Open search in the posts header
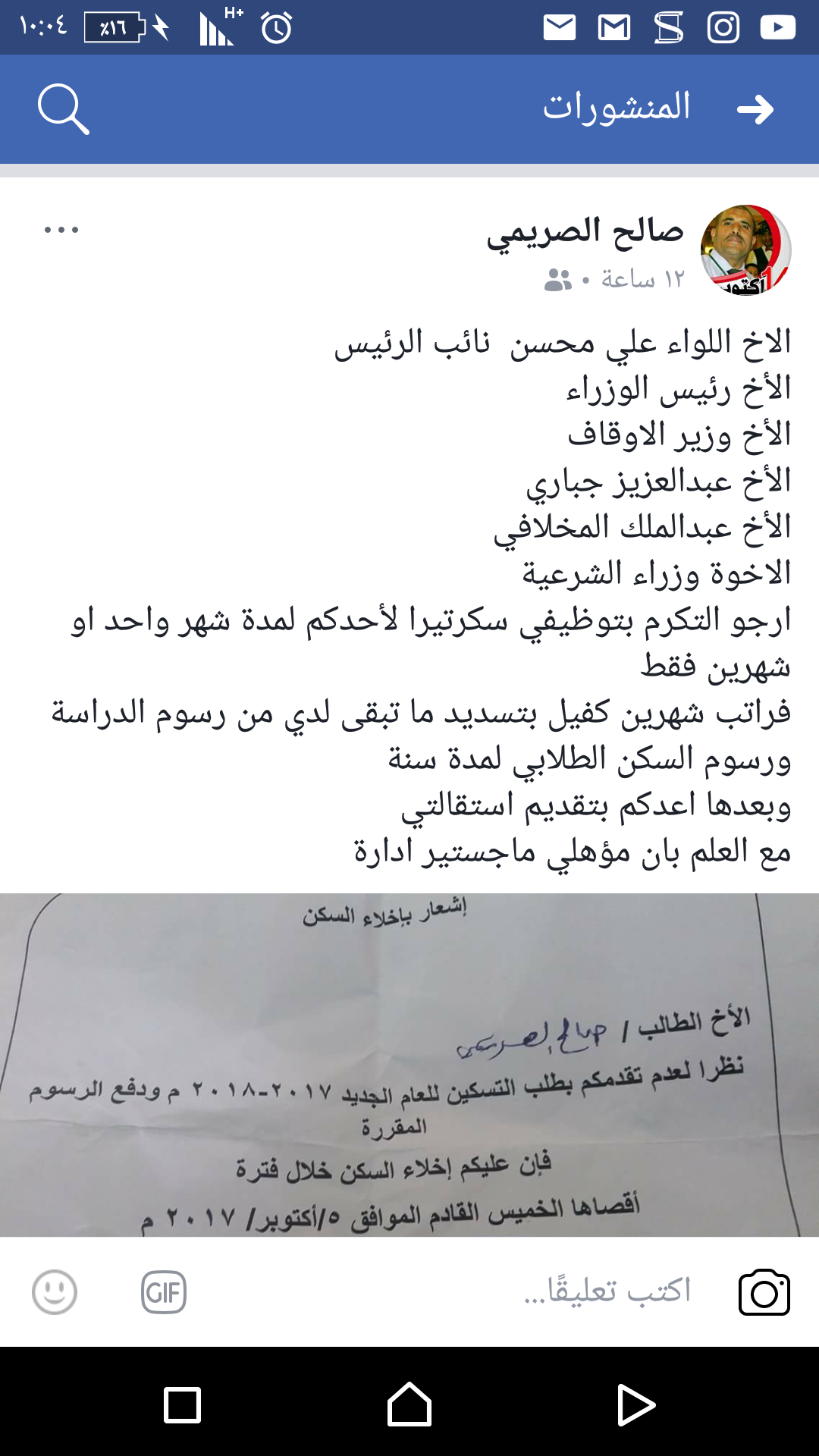819x1456 pixels. (x=64, y=109)
